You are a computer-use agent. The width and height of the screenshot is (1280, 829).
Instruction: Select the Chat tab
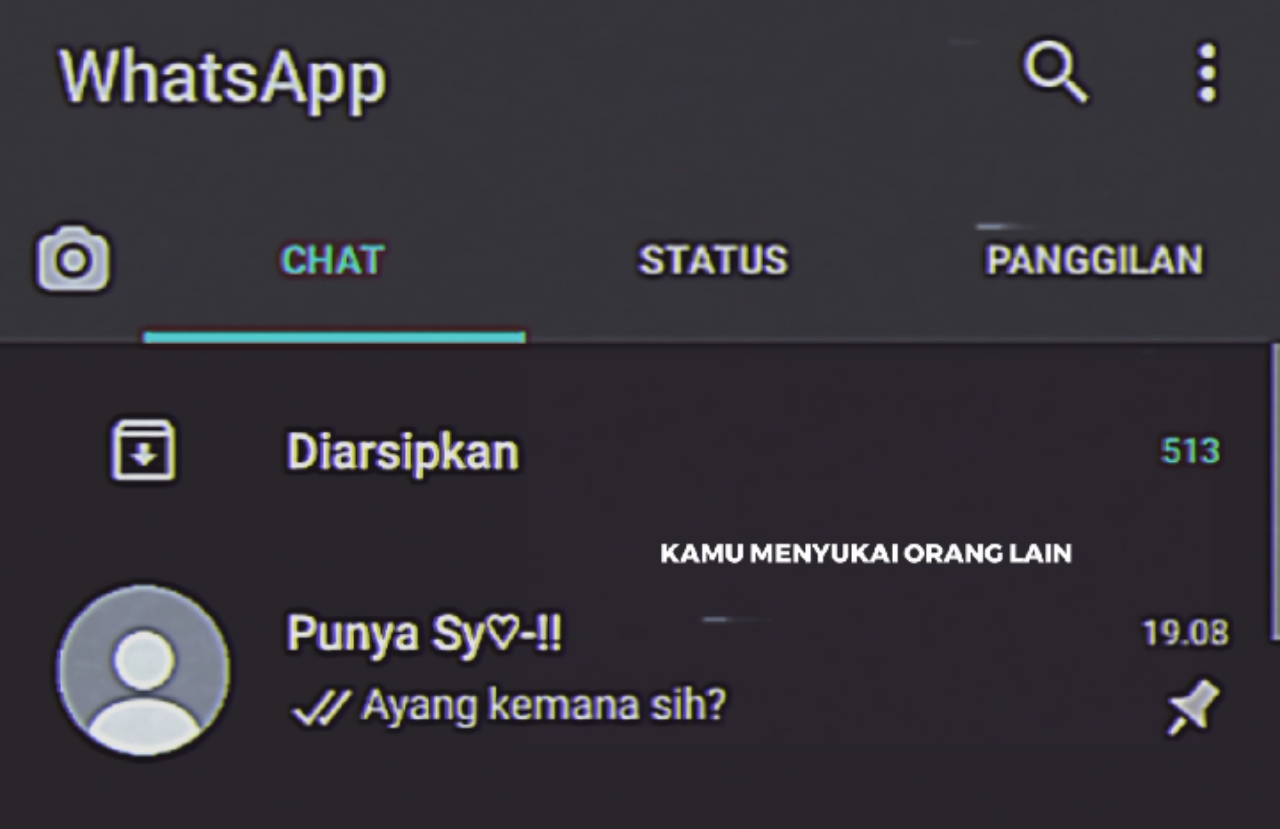click(x=333, y=261)
